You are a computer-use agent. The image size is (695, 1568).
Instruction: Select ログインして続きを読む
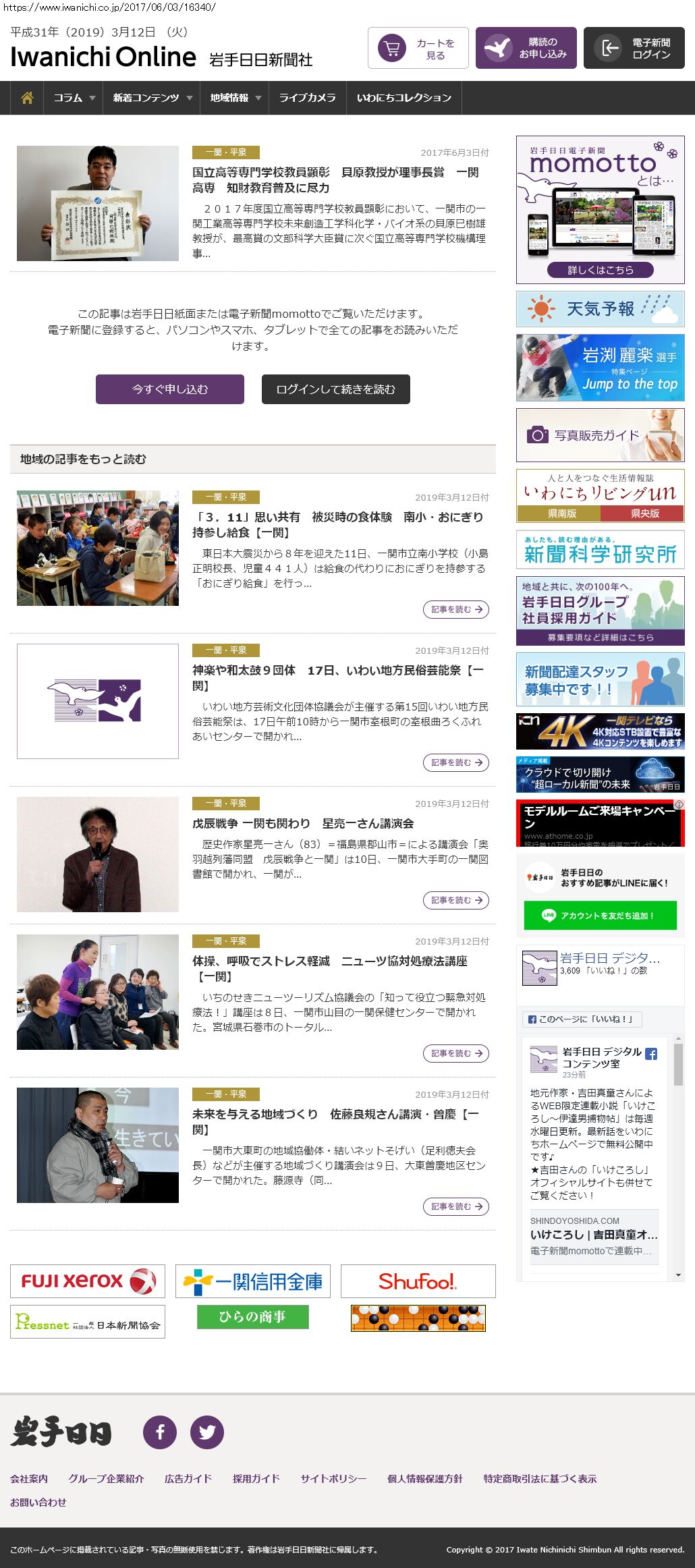pos(335,389)
